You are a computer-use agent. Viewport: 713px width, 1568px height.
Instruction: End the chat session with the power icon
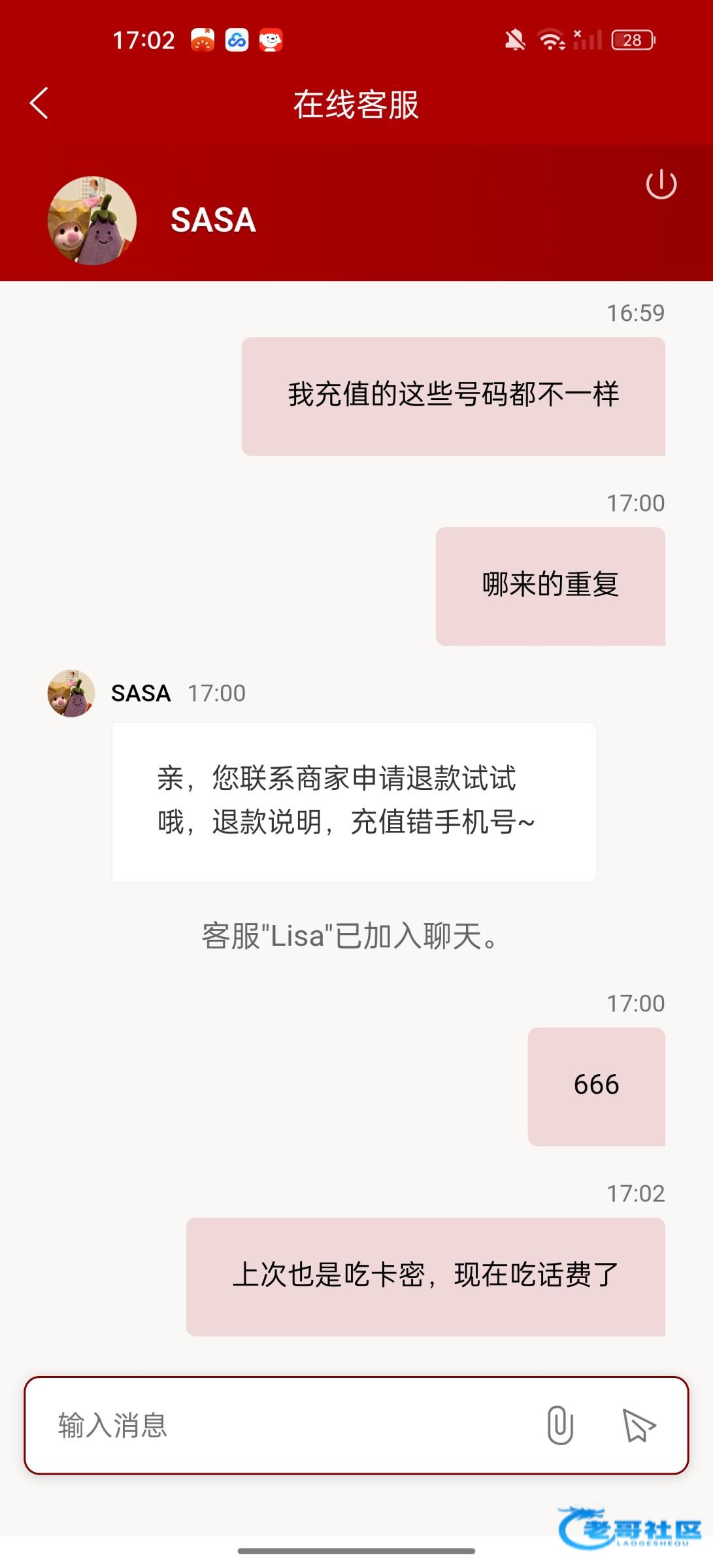pyautogui.click(x=661, y=184)
